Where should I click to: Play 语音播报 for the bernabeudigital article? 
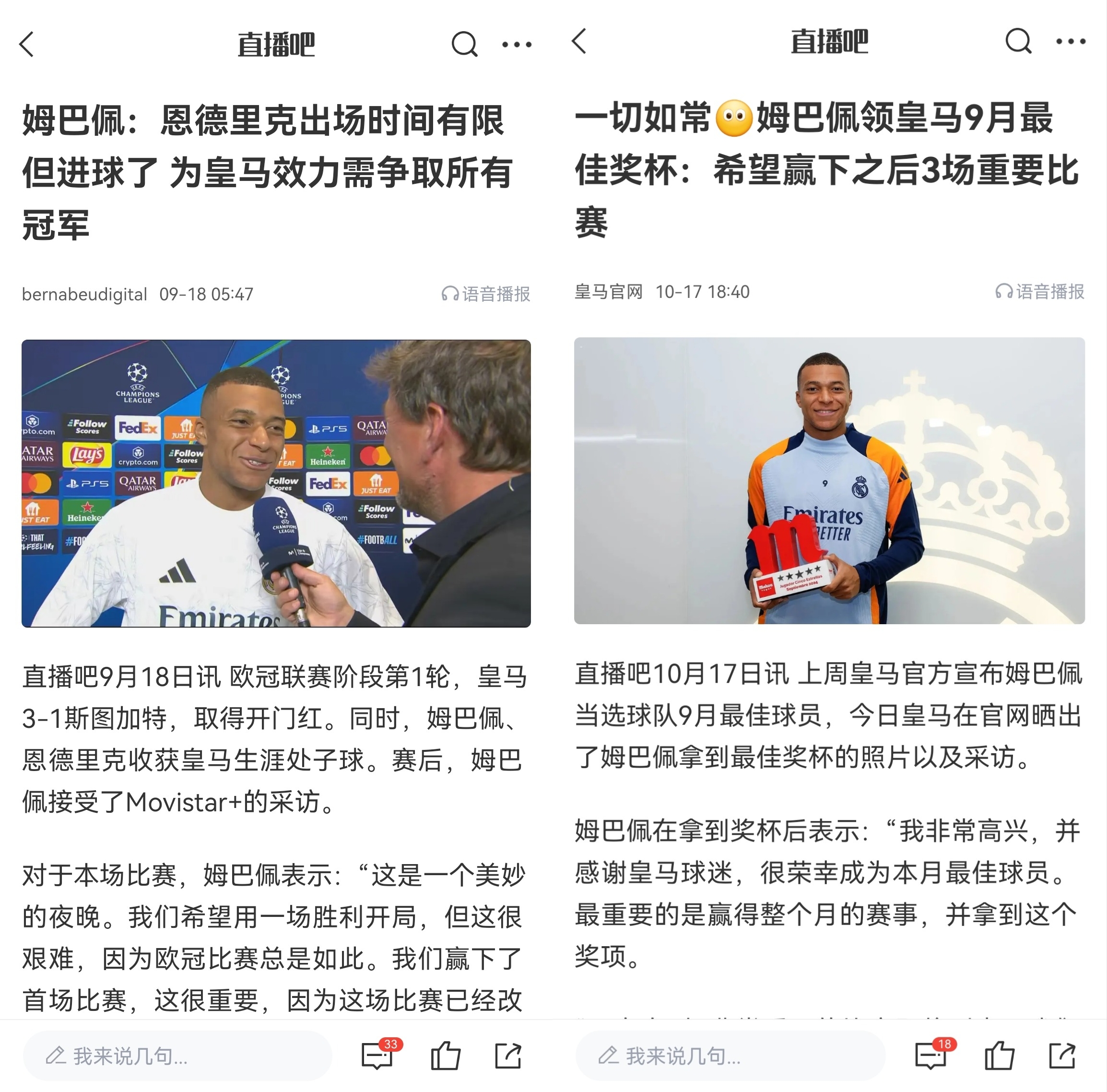click(486, 294)
